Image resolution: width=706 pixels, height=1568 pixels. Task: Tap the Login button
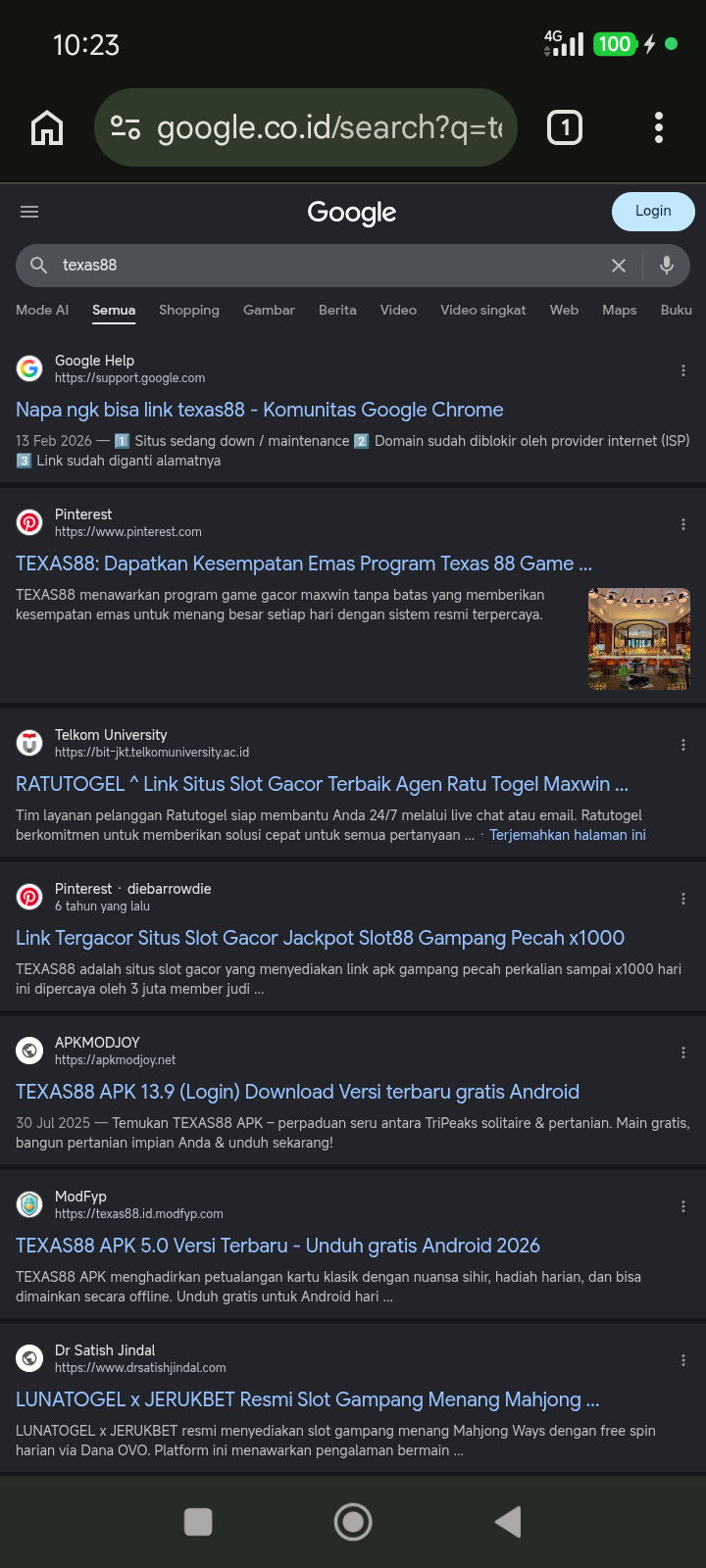pyautogui.click(x=653, y=211)
